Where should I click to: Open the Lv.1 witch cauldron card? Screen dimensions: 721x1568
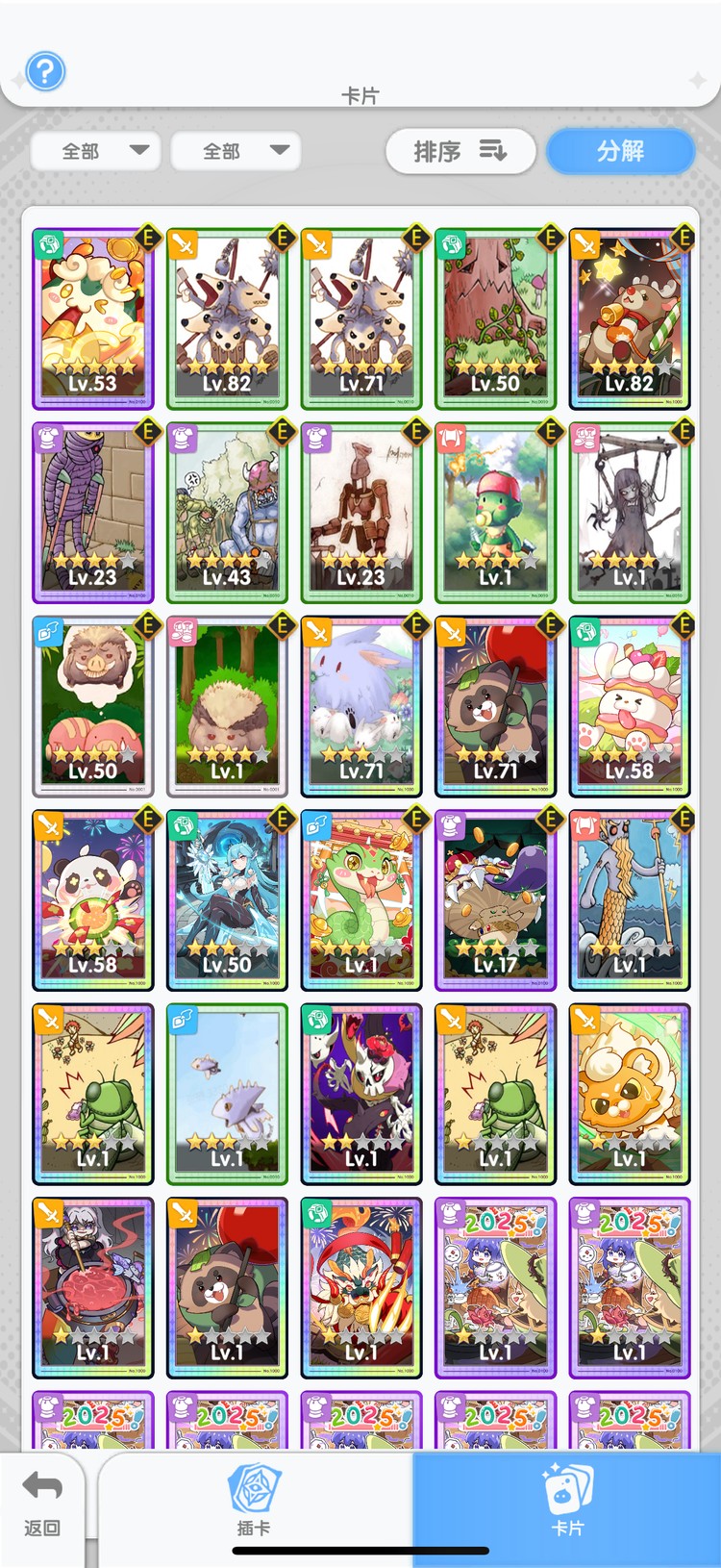(92, 1287)
